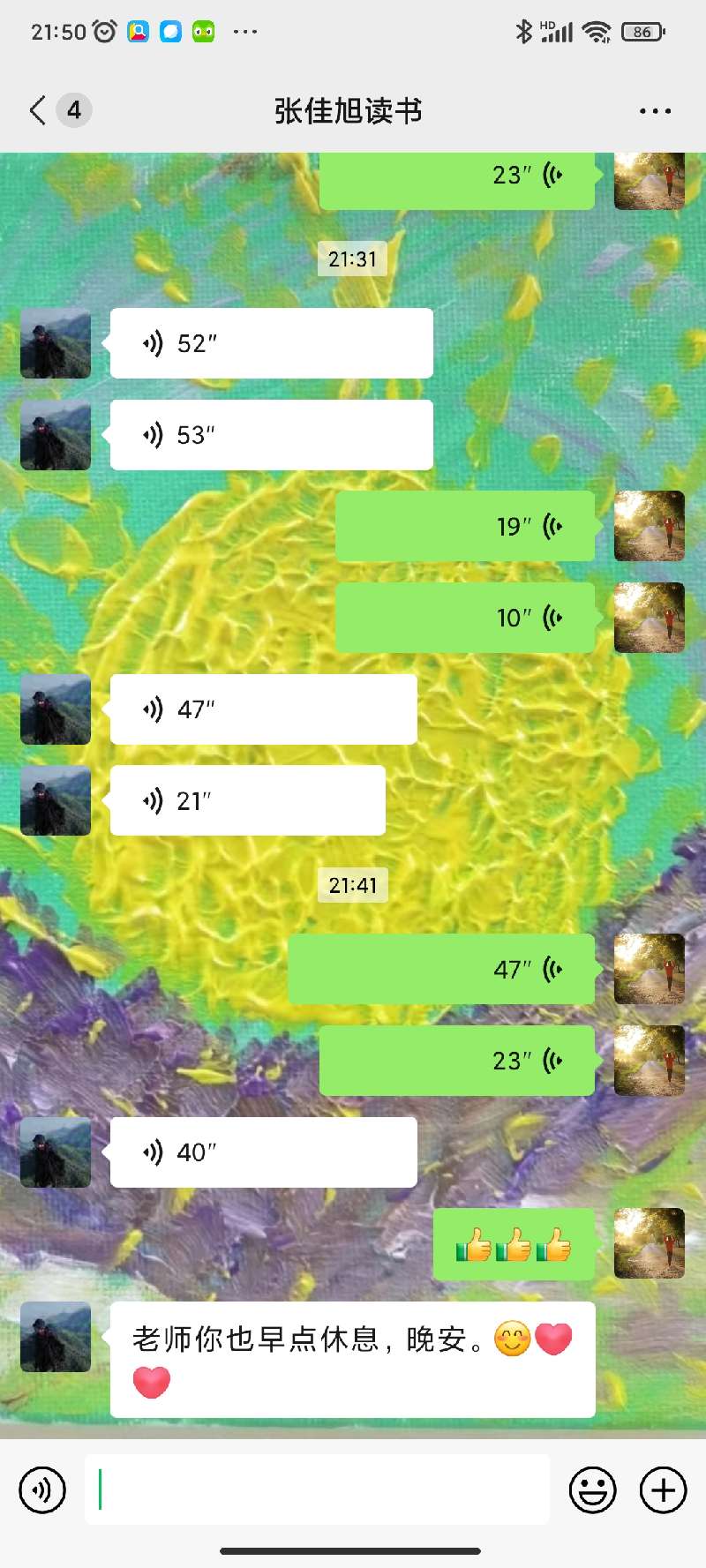The height and width of the screenshot is (1568, 706).
Task: Play the received 21-second voice message
Action: point(247,800)
